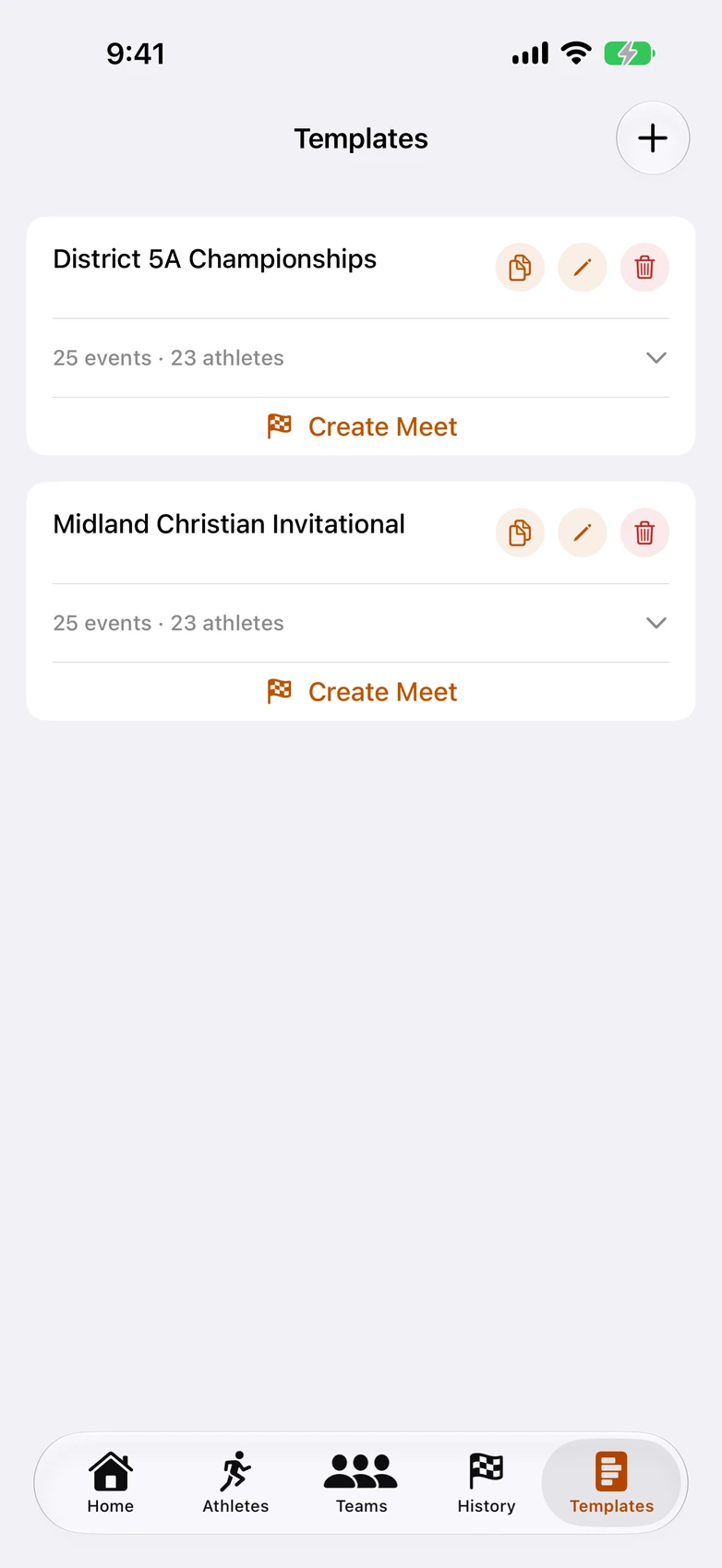Select the Templates tab
Screen dimensions: 722x1568
pyautogui.click(x=611, y=1482)
